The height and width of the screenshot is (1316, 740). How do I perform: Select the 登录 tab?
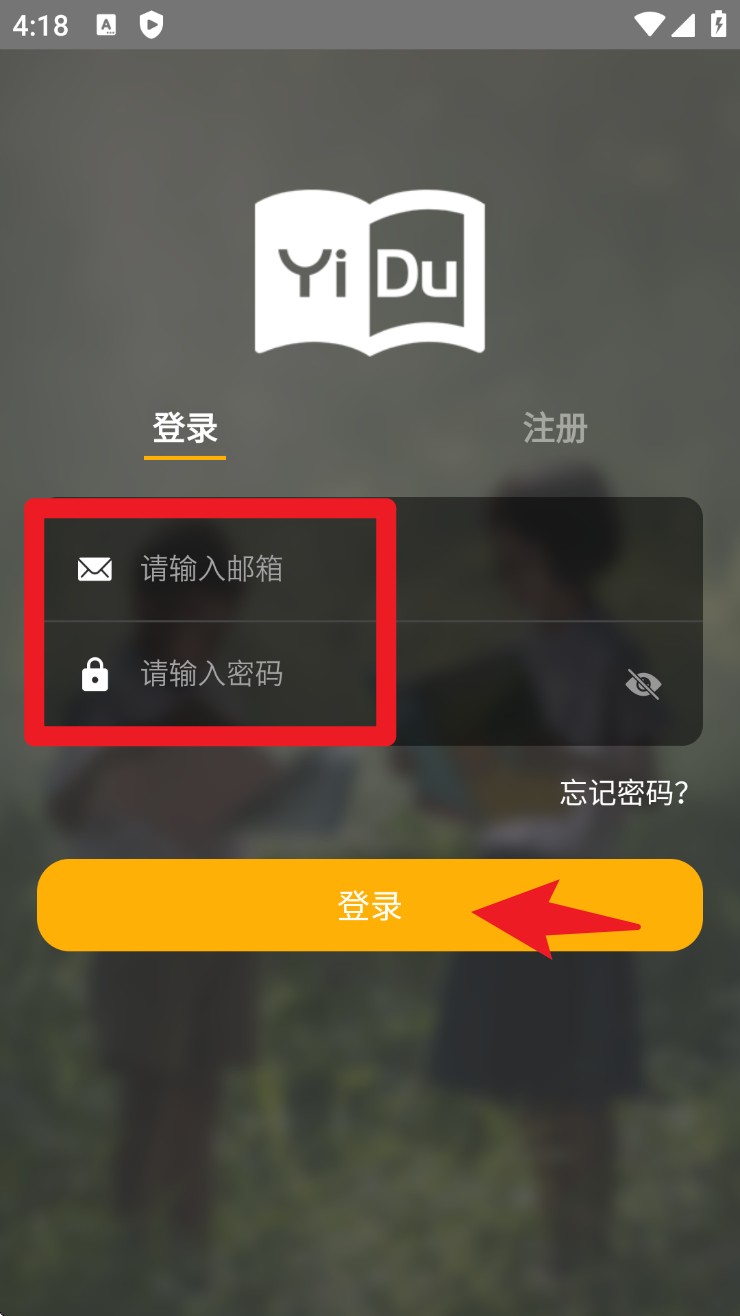(x=185, y=428)
